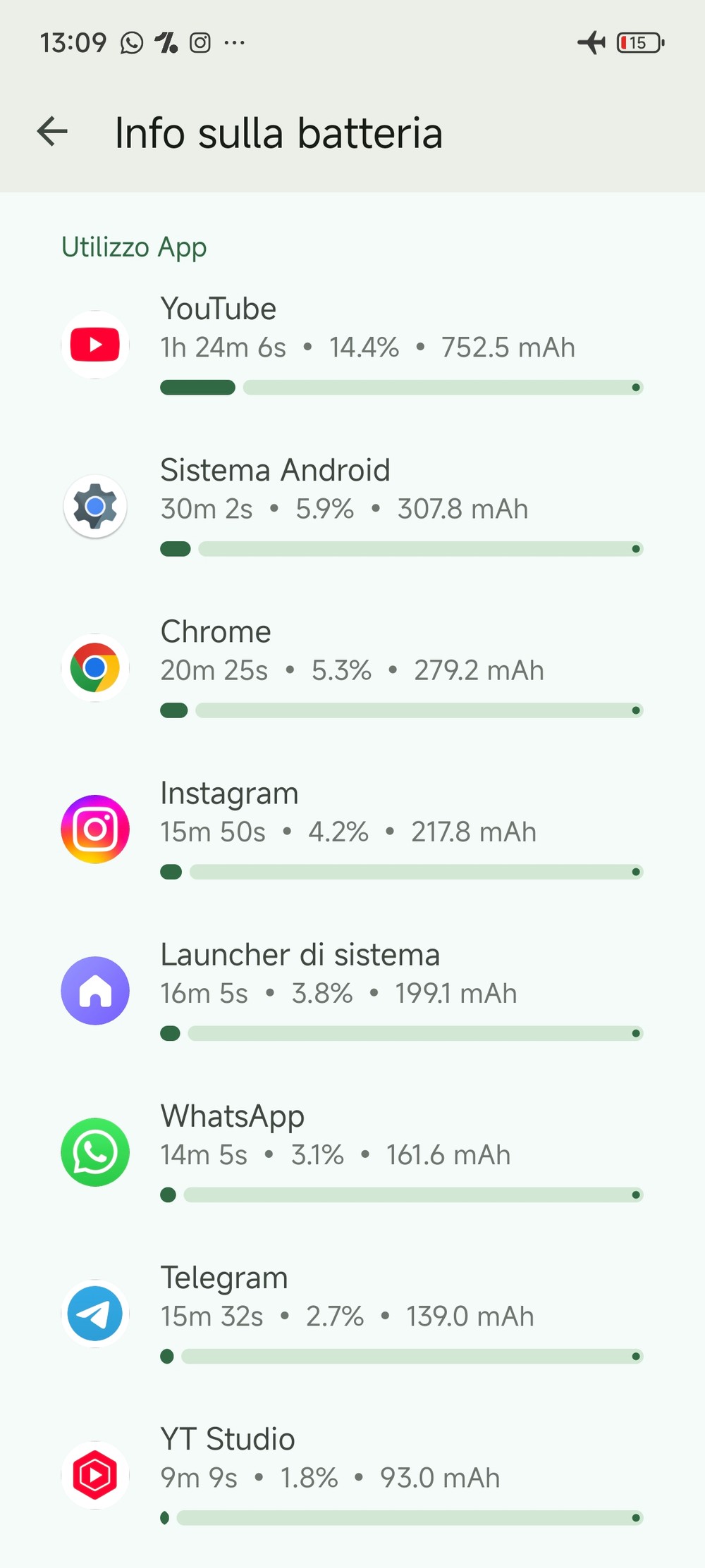Go back from Info sulla batteria
Screen dimensions: 705x1568
[x=53, y=132]
